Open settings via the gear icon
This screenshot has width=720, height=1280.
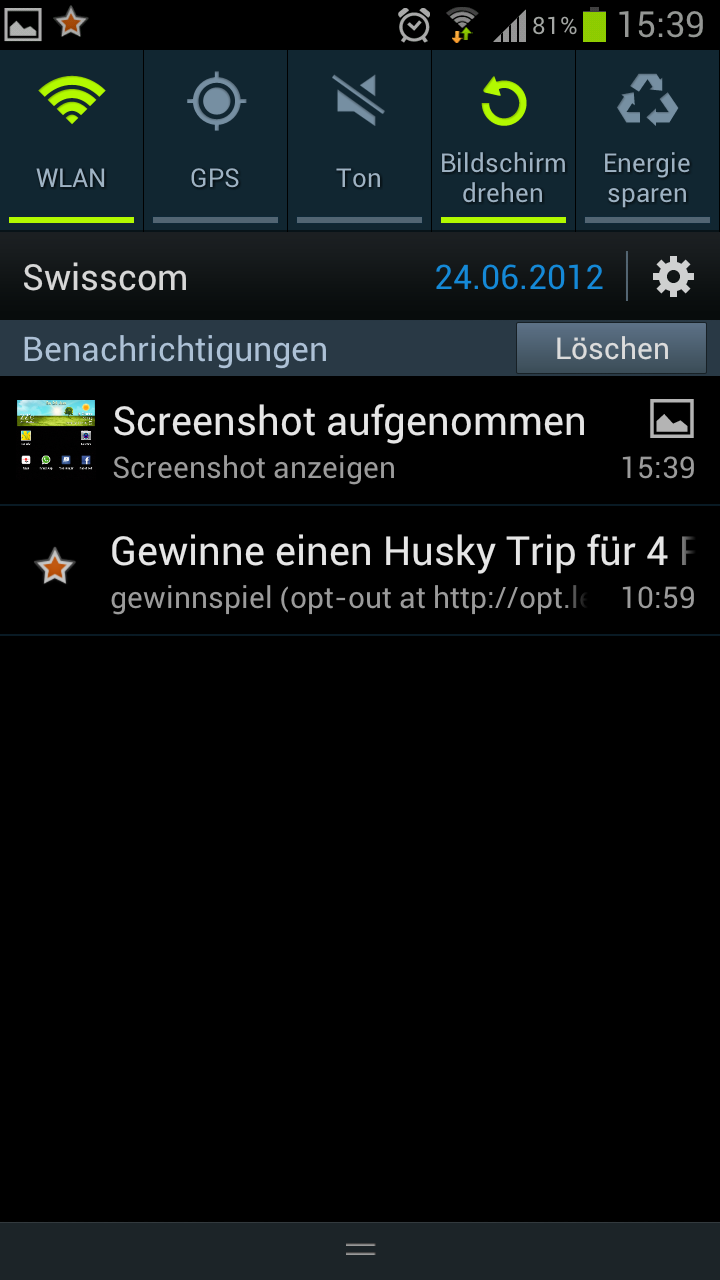tap(673, 277)
